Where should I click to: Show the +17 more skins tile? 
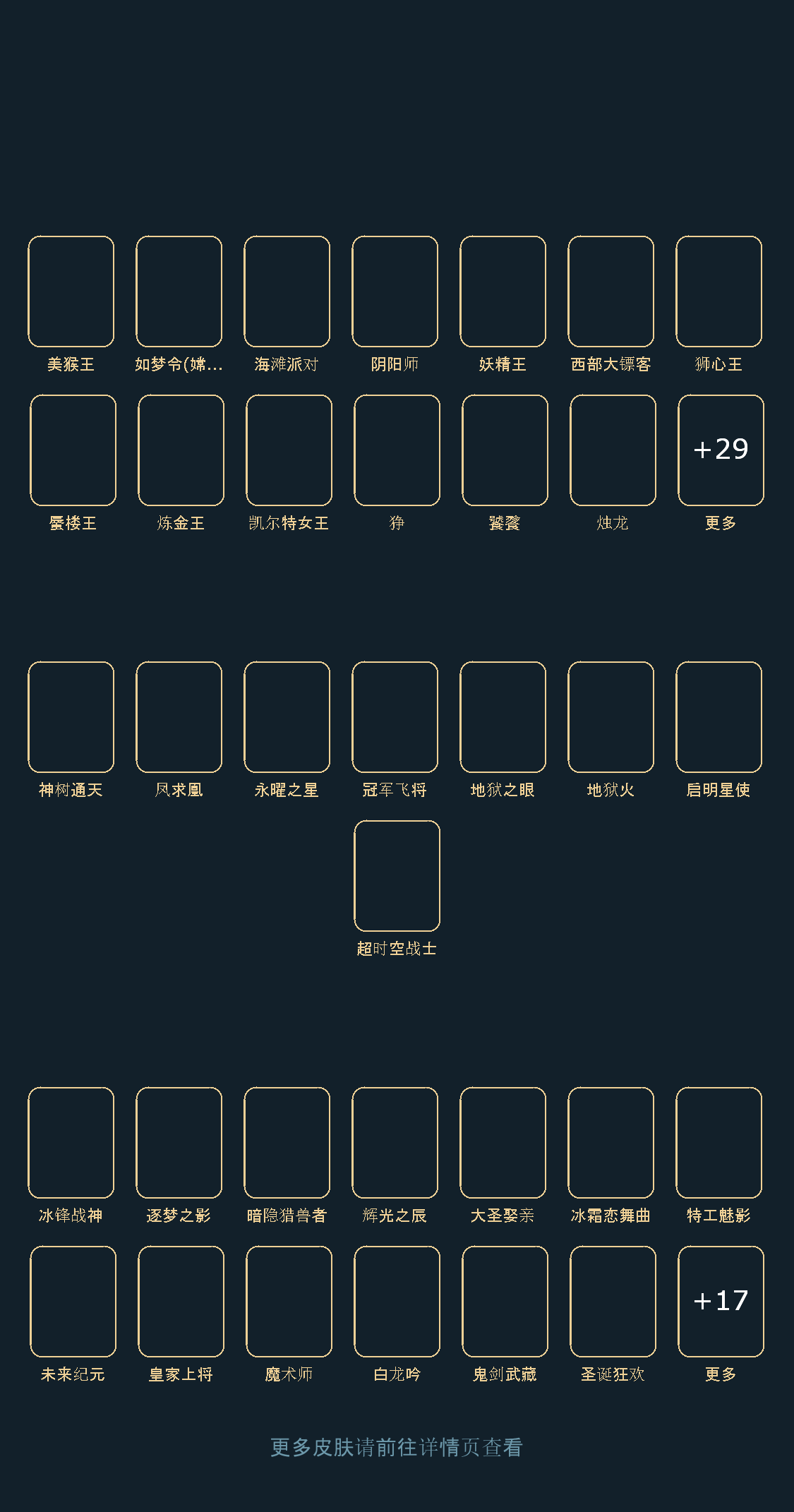coord(721,1302)
